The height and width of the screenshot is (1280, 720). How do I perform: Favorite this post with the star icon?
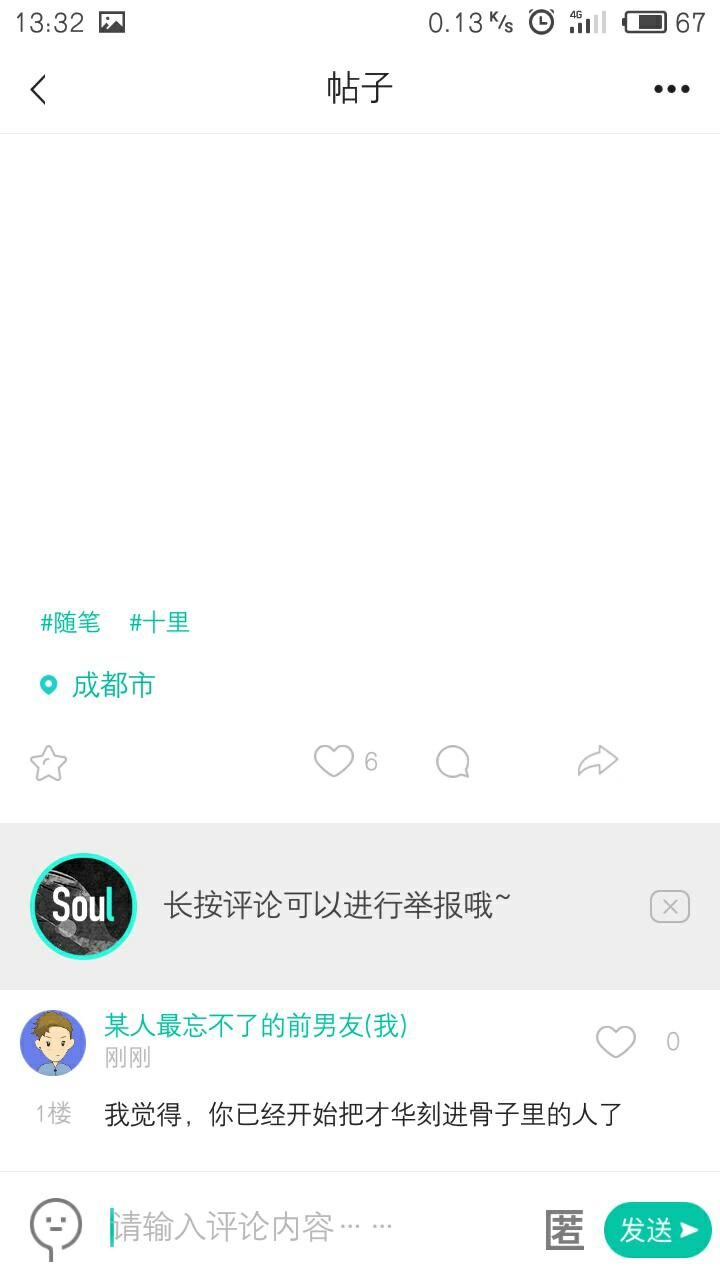click(x=48, y=763)
